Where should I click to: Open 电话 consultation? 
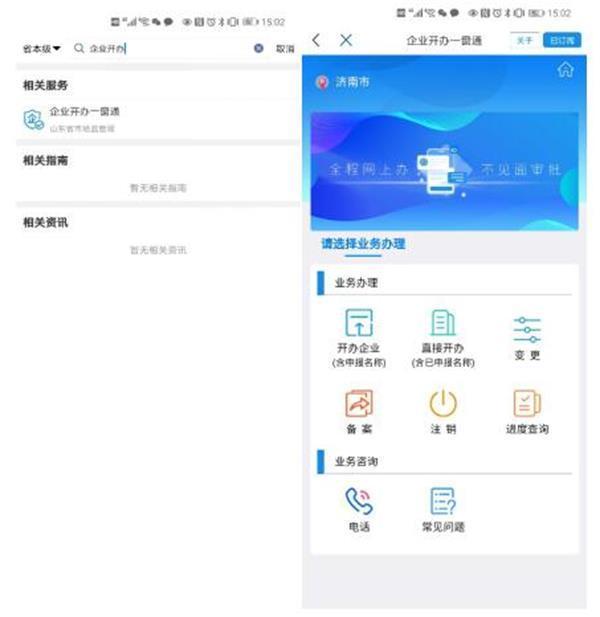pyautogui.click(x=359, y=508)
